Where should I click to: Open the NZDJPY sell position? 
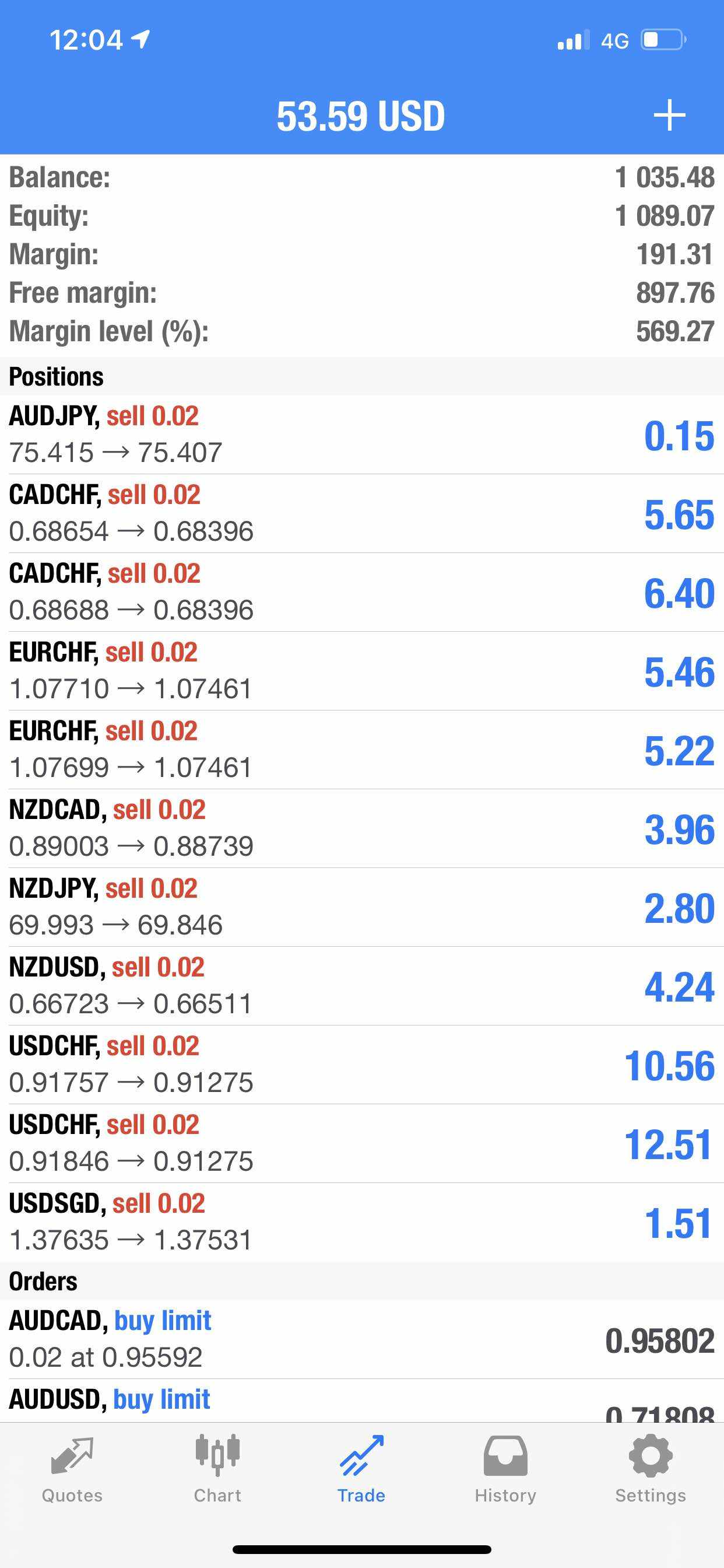click(x=362, y=907)
